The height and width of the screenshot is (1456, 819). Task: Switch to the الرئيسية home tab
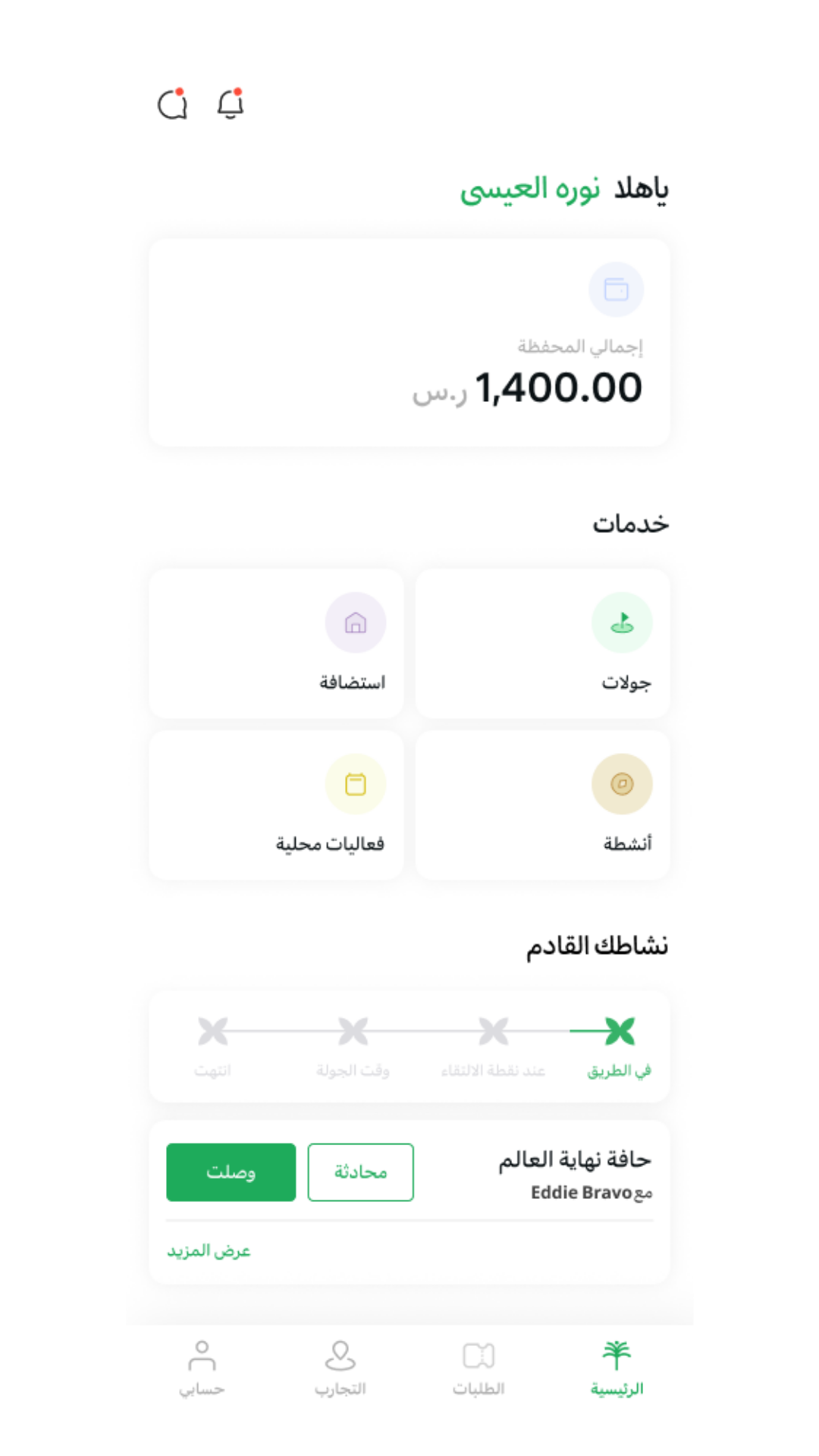[x=617, y=1369]
